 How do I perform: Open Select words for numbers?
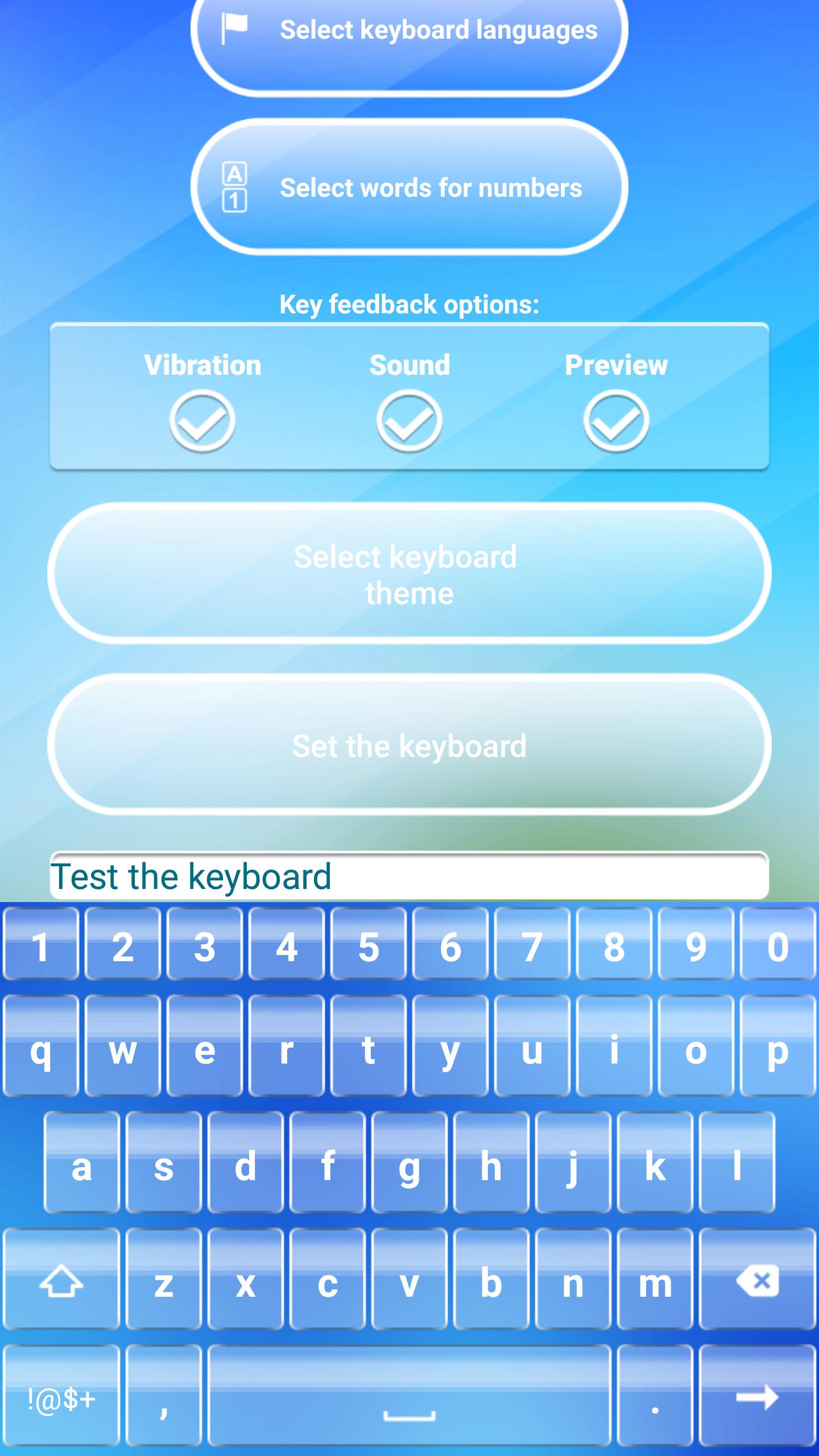tap(409, 188)
